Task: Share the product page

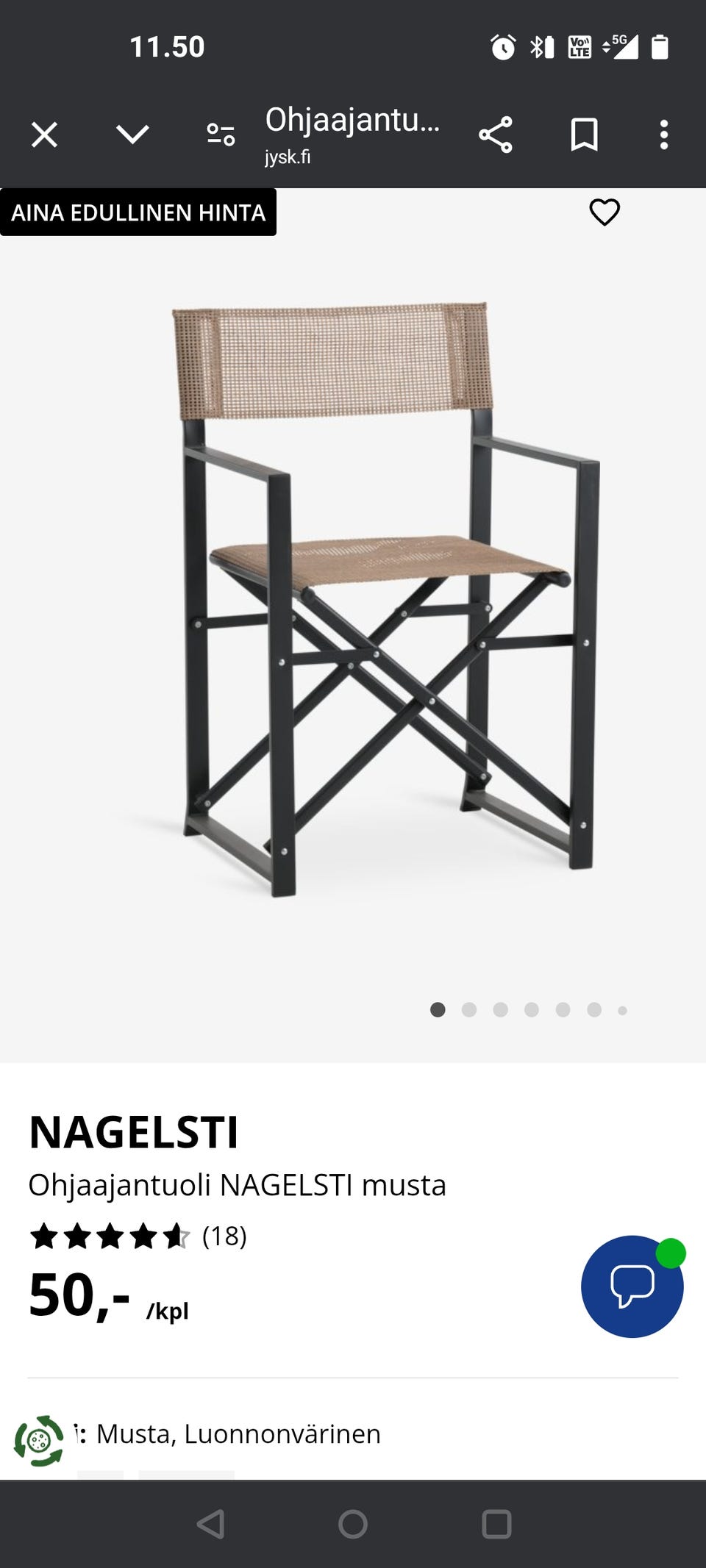Action: coord(497,134)
